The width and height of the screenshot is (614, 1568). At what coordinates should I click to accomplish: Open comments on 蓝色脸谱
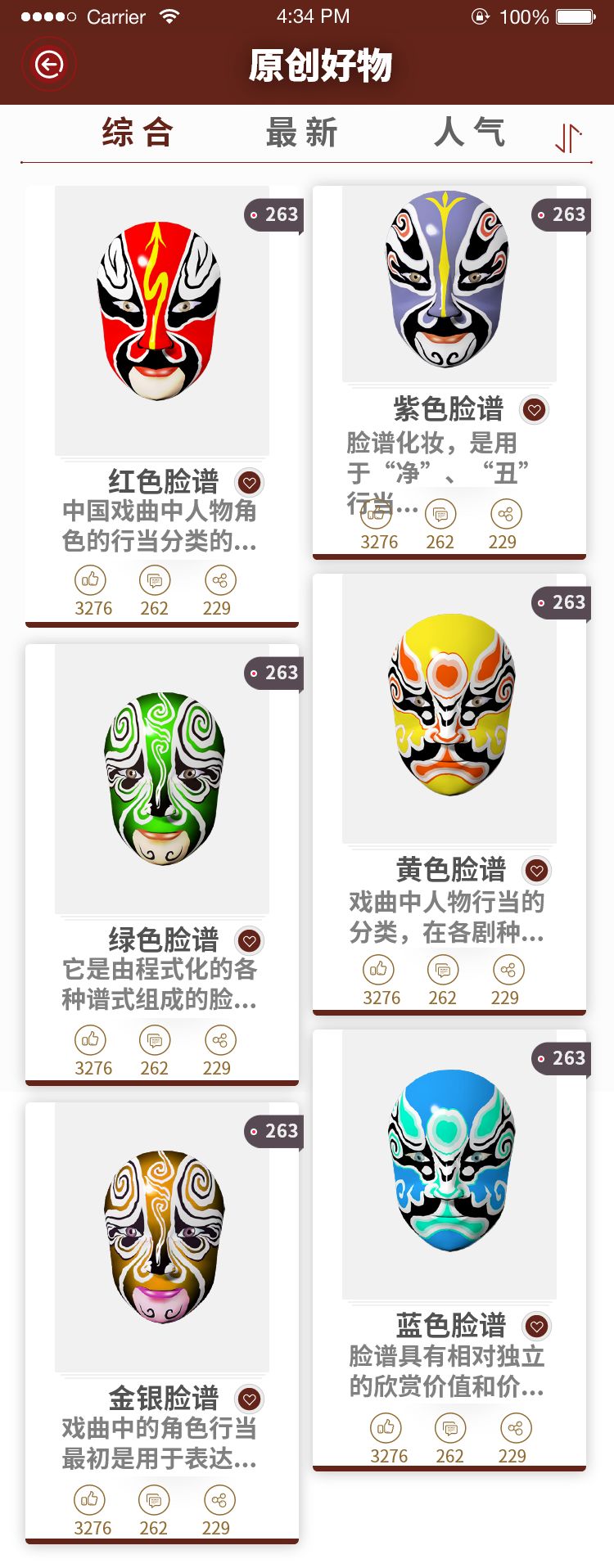(449, 1428)
